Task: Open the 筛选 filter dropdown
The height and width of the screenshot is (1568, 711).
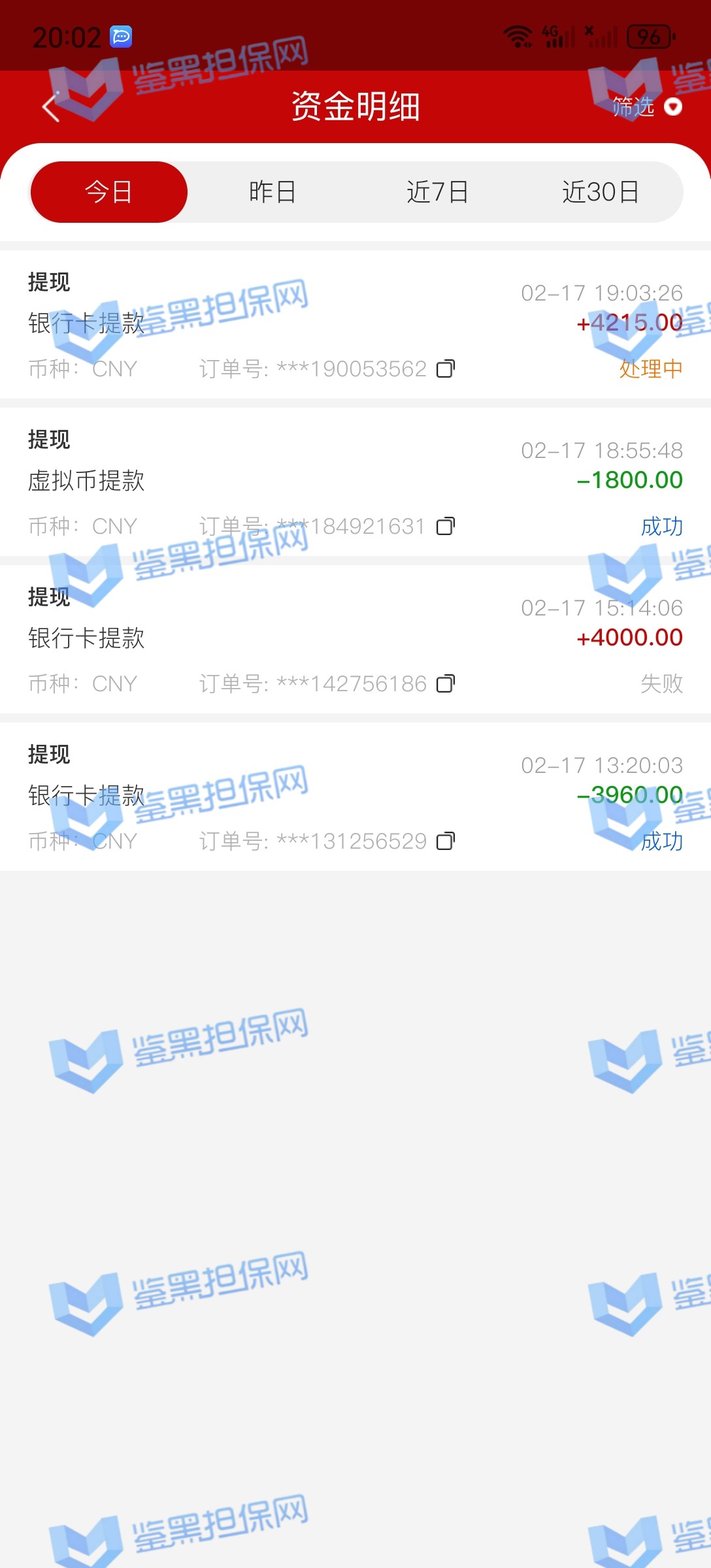Action: point(646,106)
